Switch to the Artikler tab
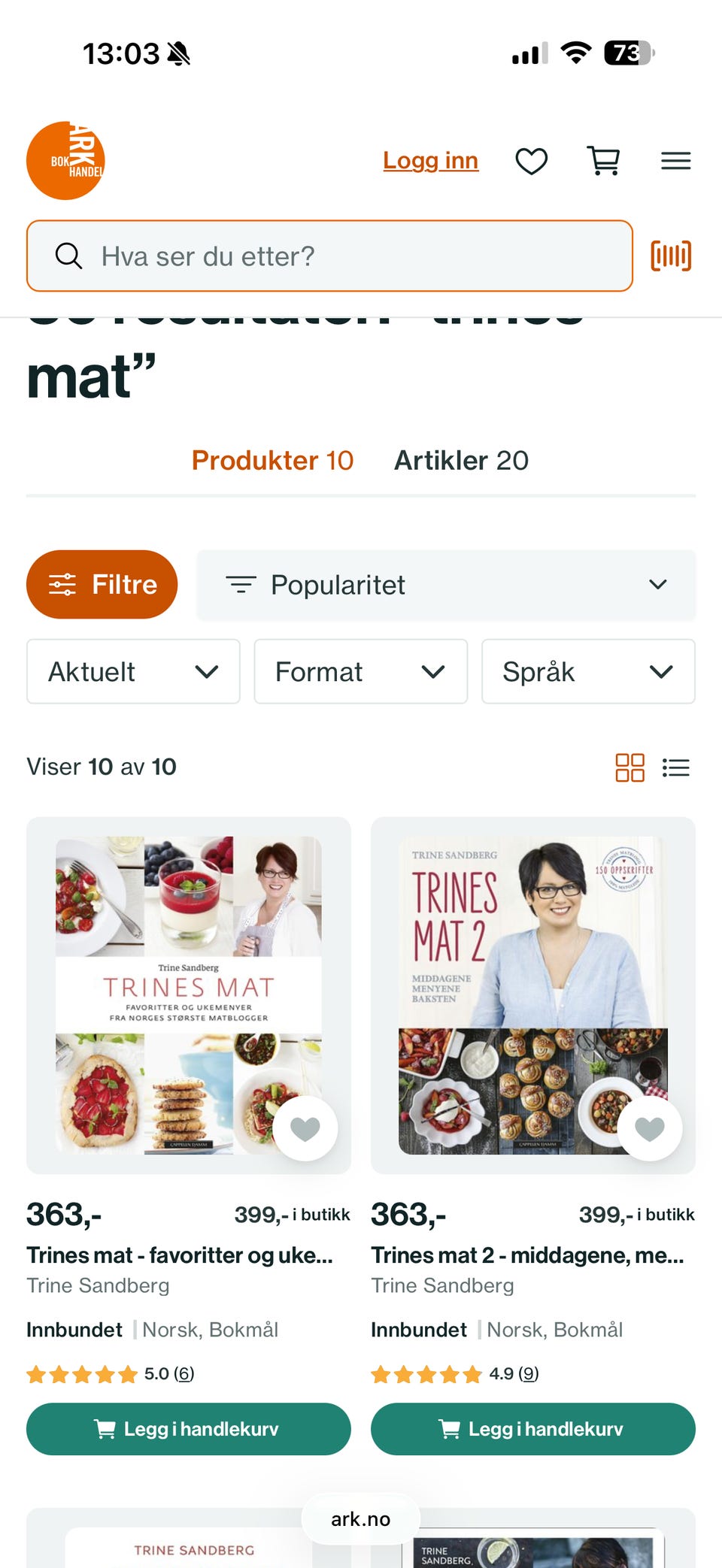Viewport: 722px width, 1568px height. [x=460, y=460]
